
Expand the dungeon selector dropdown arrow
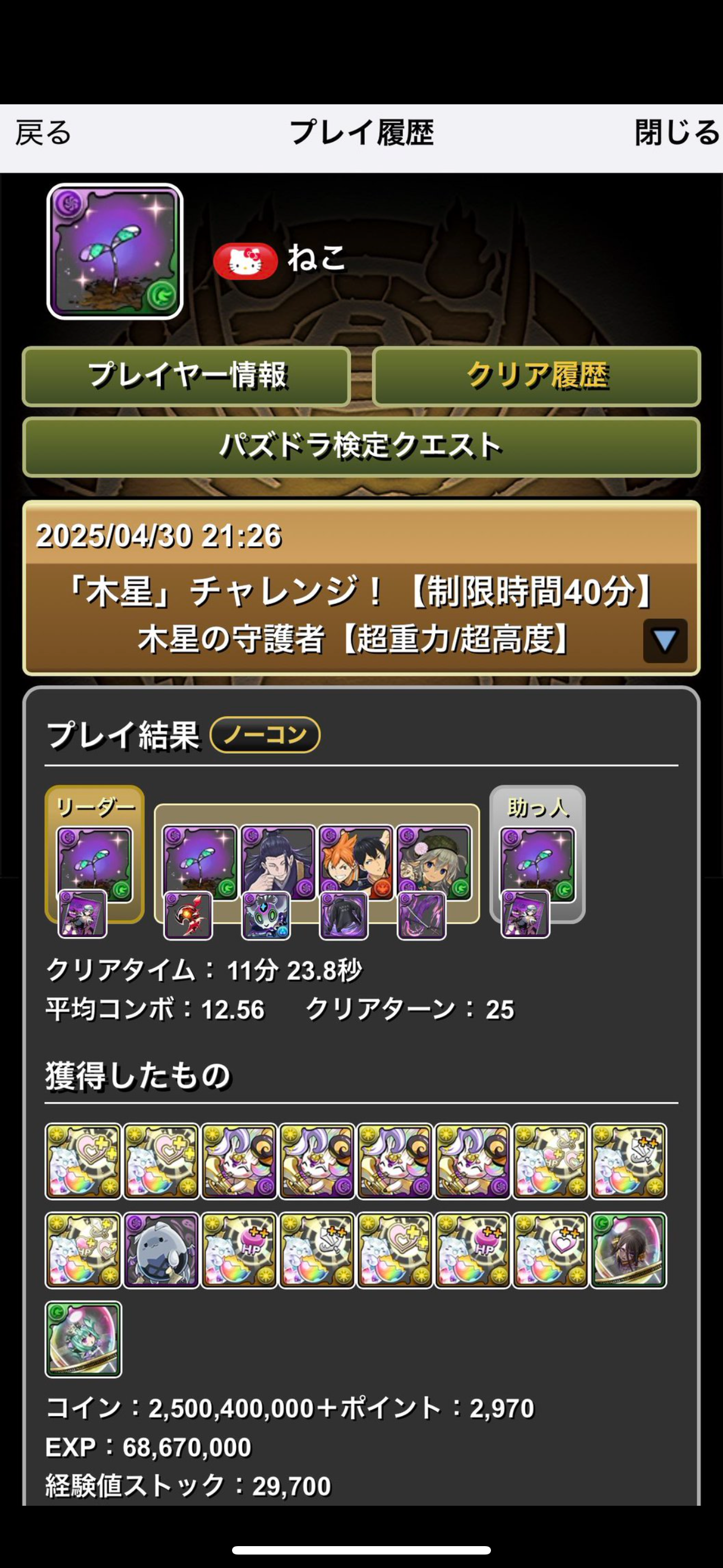[665, 641]
